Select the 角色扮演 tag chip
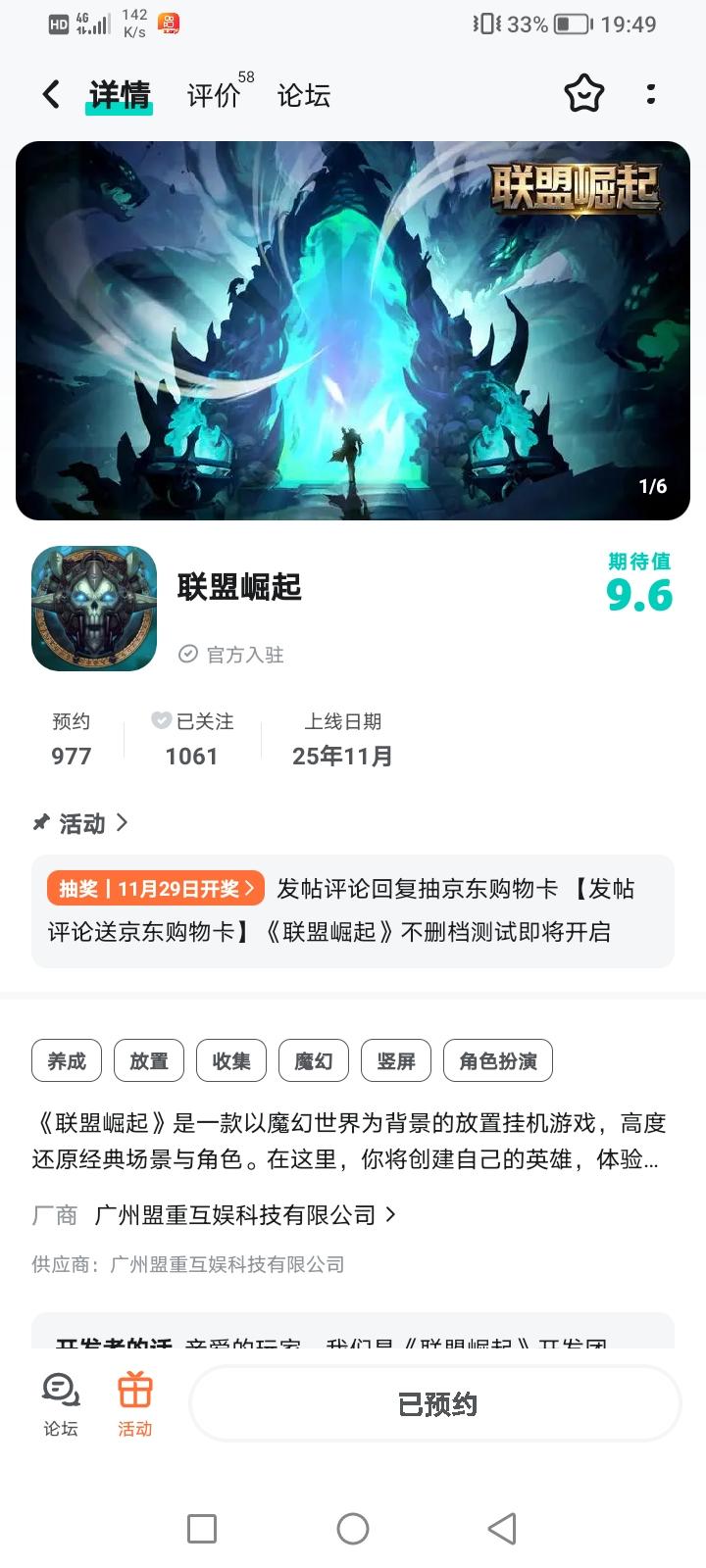 click(x=499, y=1060)
